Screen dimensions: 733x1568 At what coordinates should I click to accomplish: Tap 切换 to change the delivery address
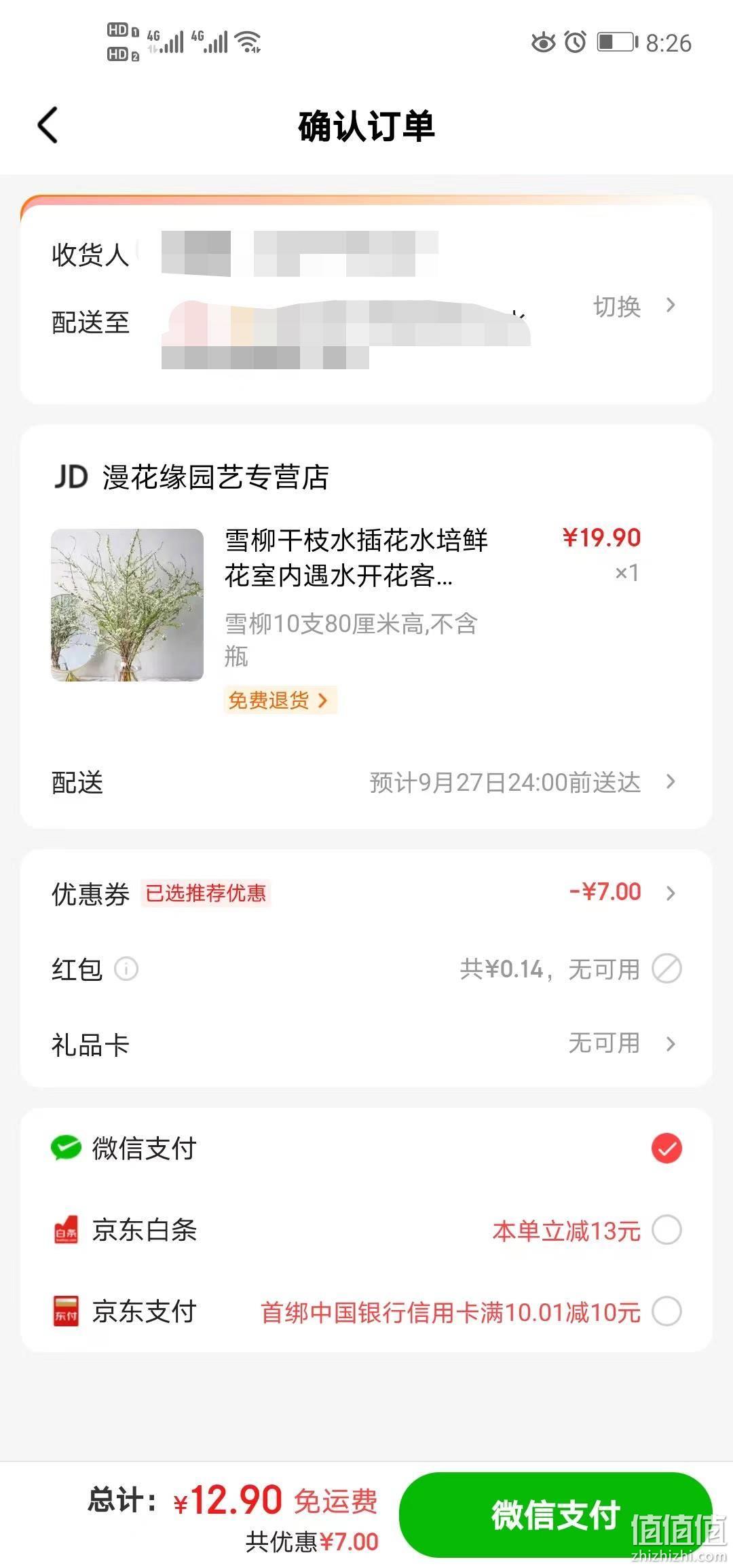[634, 306]
